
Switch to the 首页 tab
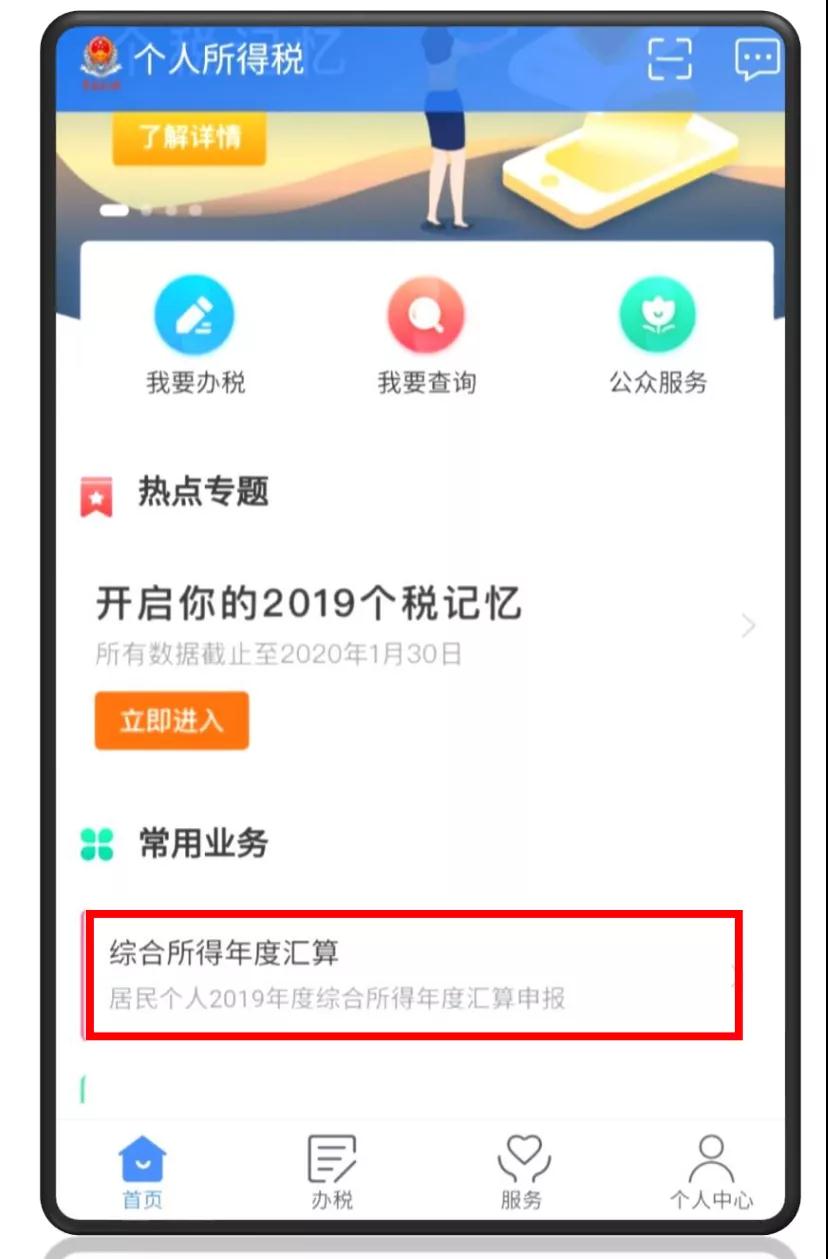point(143,1172)
